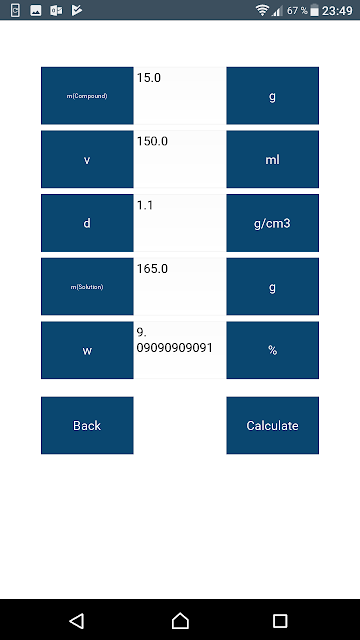Screen dimensions: 360x640
Task: Edit the volume field showing 150.0
Action: tap(180, 159)
